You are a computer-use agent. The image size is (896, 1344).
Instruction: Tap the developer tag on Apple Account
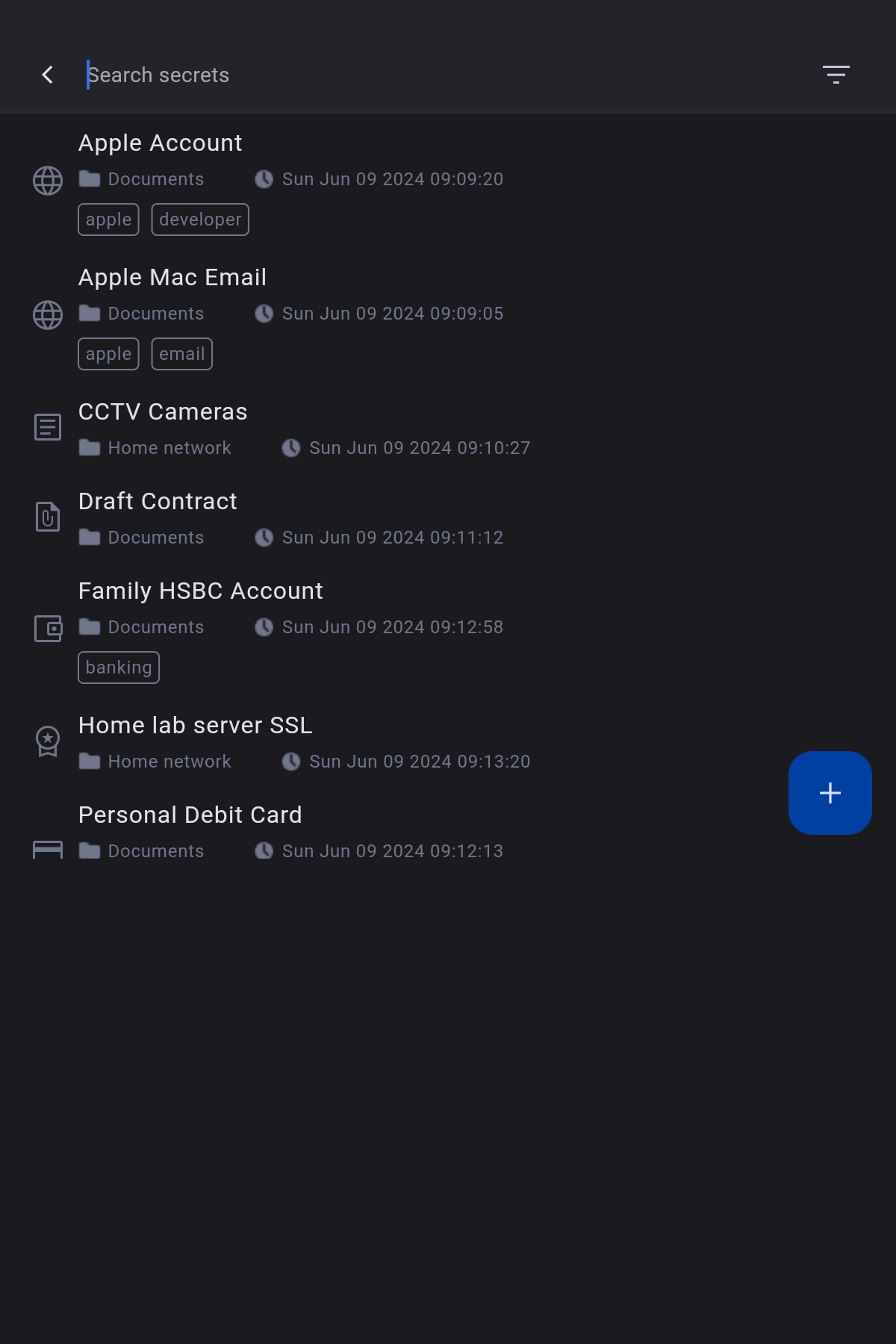click(200, 220)
